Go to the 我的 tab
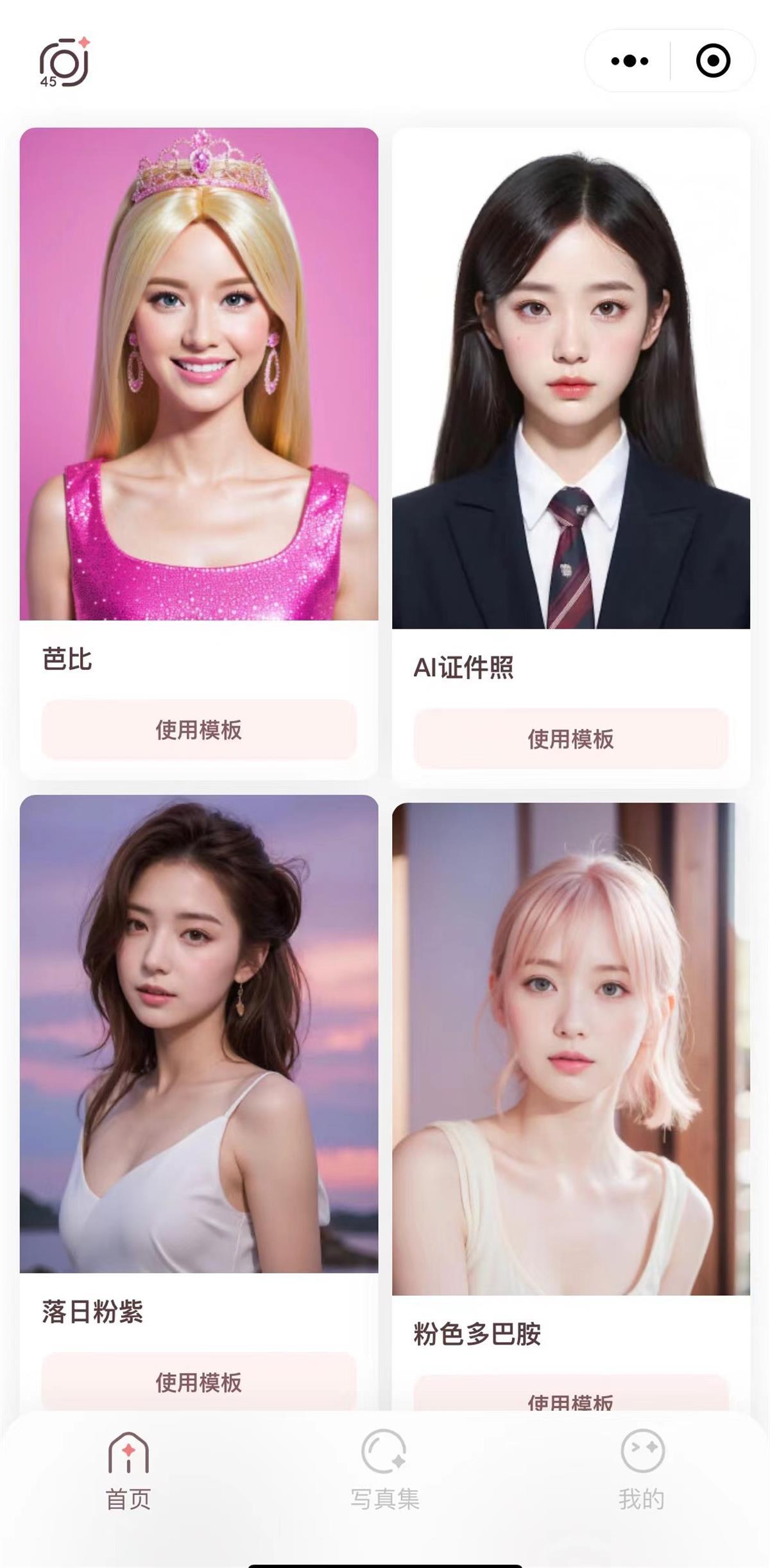Viewport: 770px width, 1568px height. coord(642,1469)
